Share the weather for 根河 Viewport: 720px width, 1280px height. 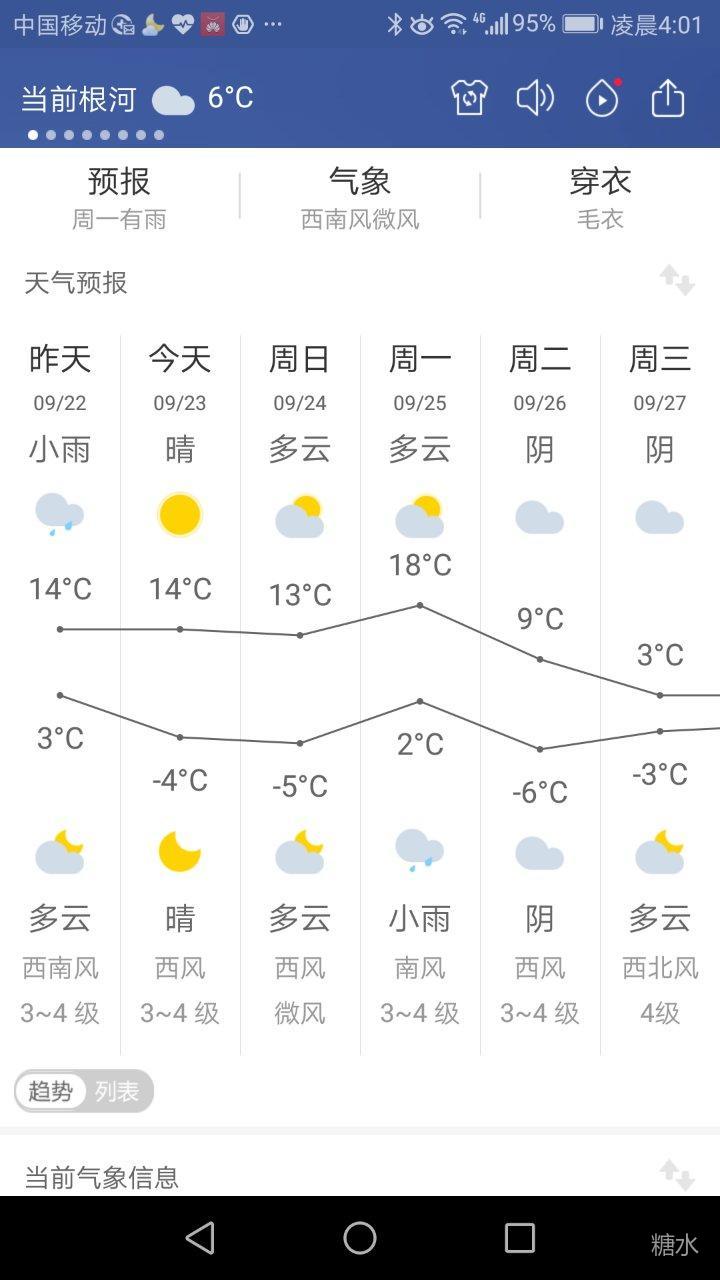(668, 98)
